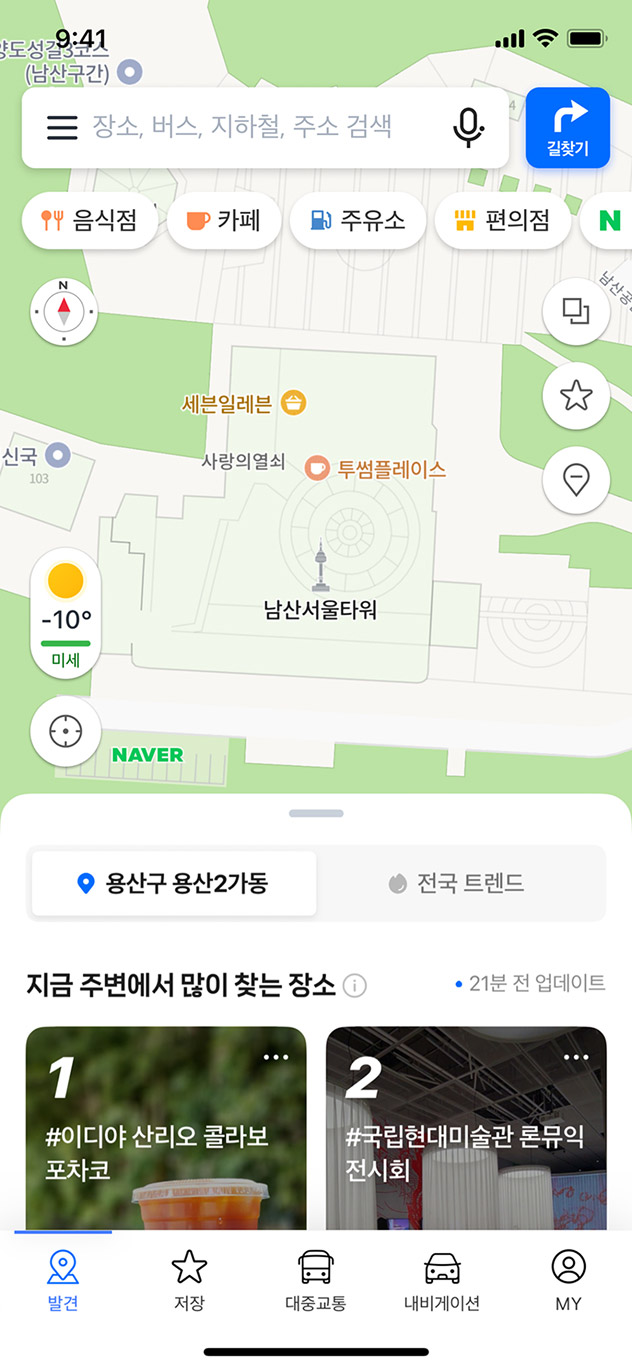632x1368 pixels.
Task: Tap the location pin map button
Action: tap(576, 480)
